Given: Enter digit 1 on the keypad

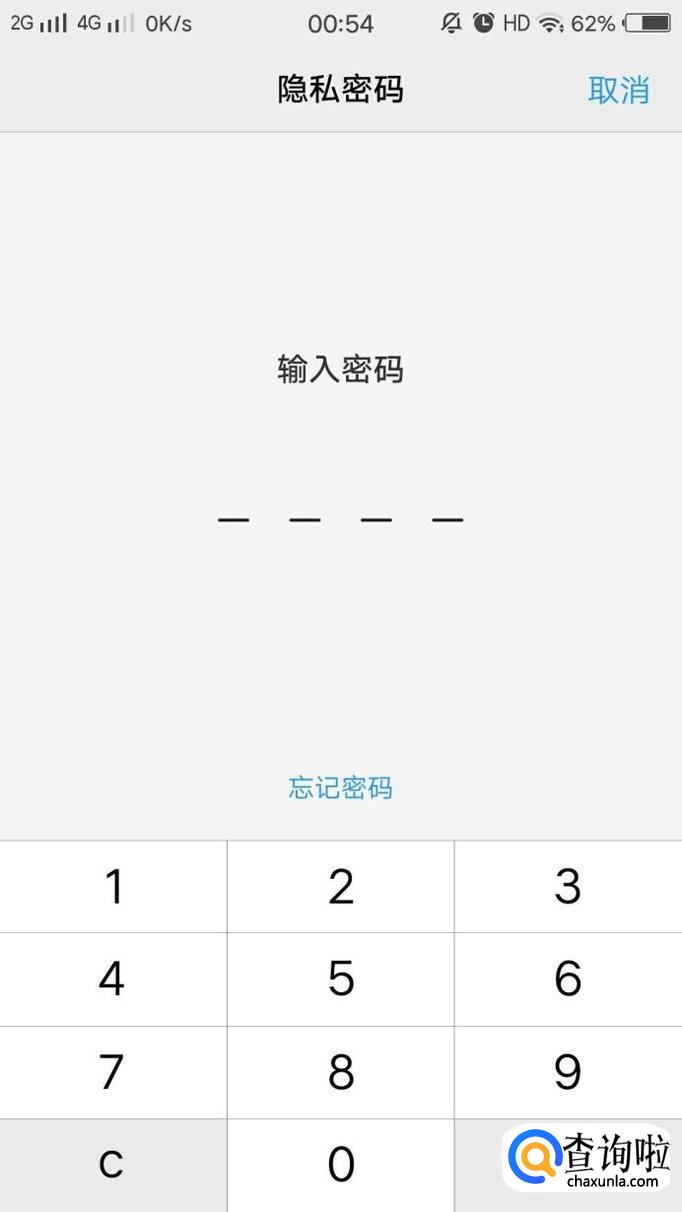Looking at the screenshot, I should click(113, 887).
